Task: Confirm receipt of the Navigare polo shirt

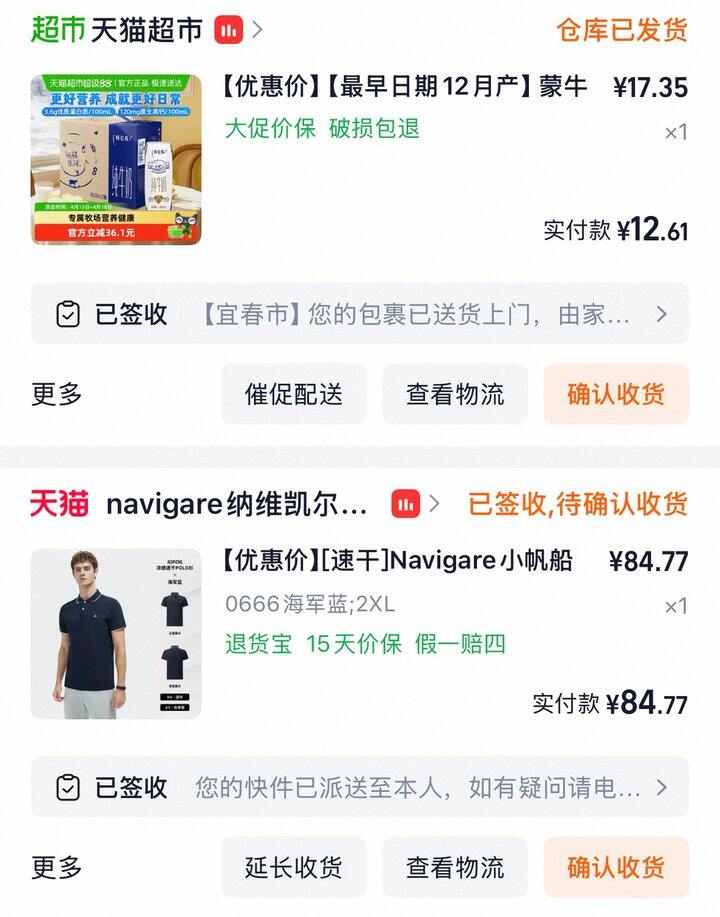Action: pyautogui.click(x=616, y=867)
